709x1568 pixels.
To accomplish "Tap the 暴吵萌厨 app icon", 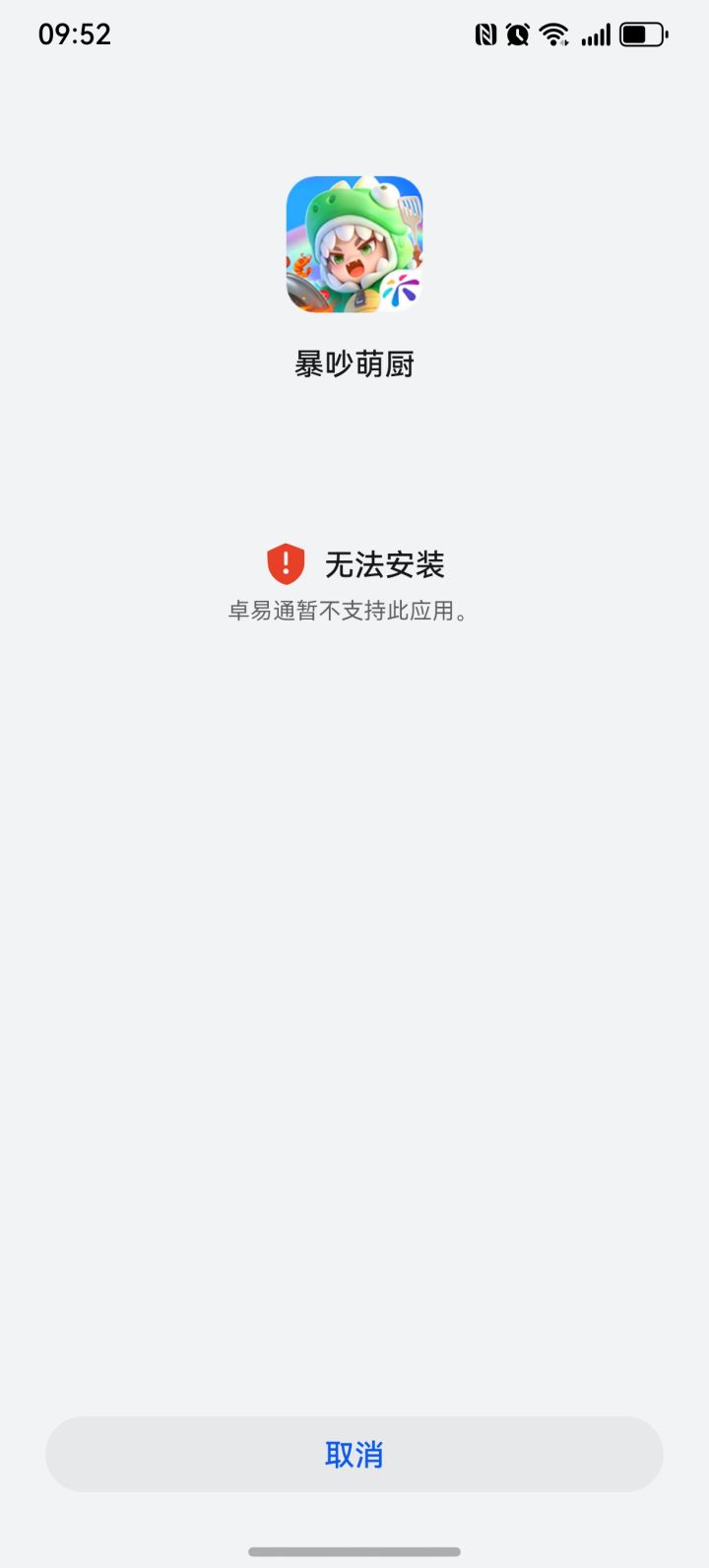I will (354, 244).
